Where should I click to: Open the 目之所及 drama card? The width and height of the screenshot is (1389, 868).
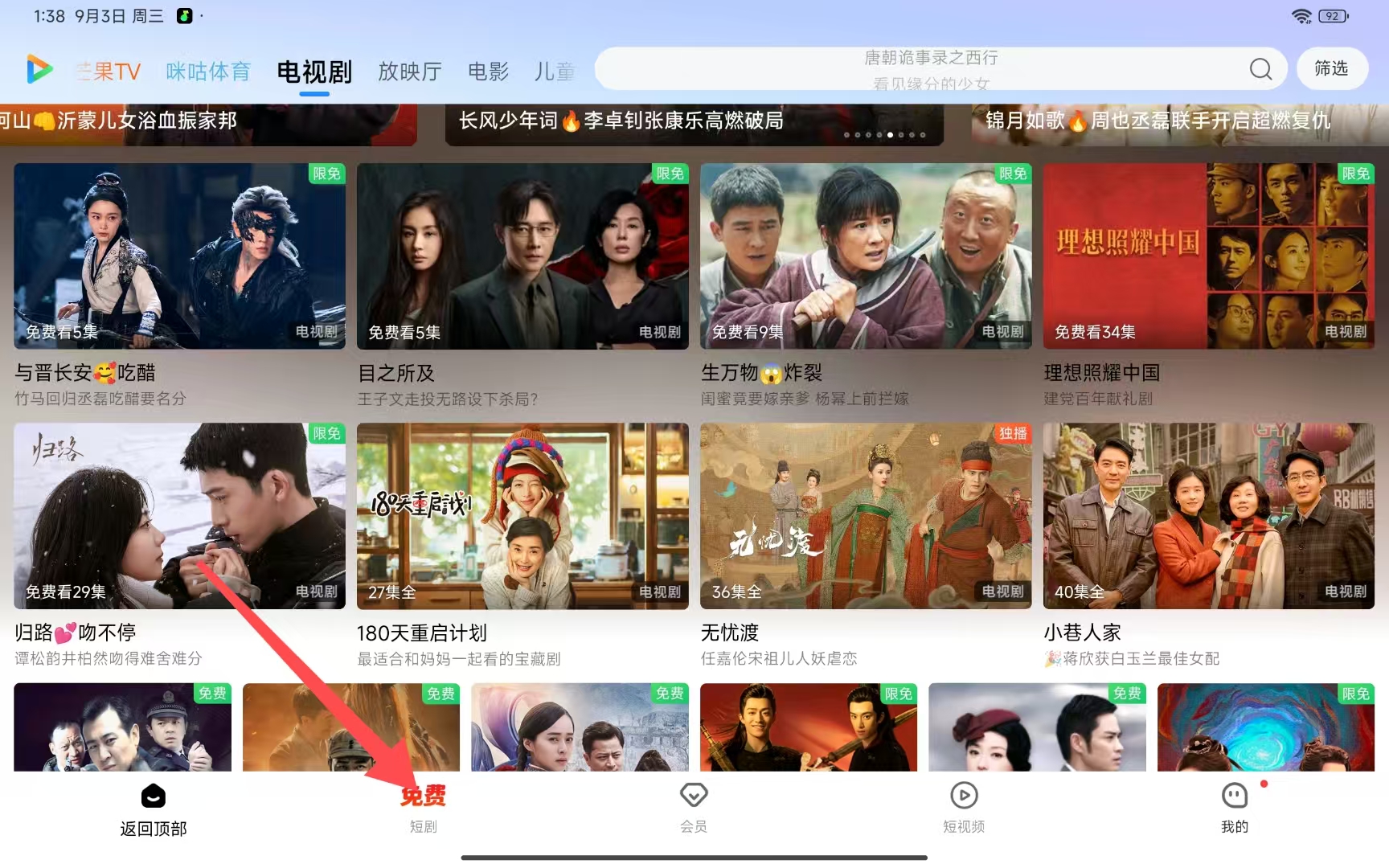coord(522,256)
